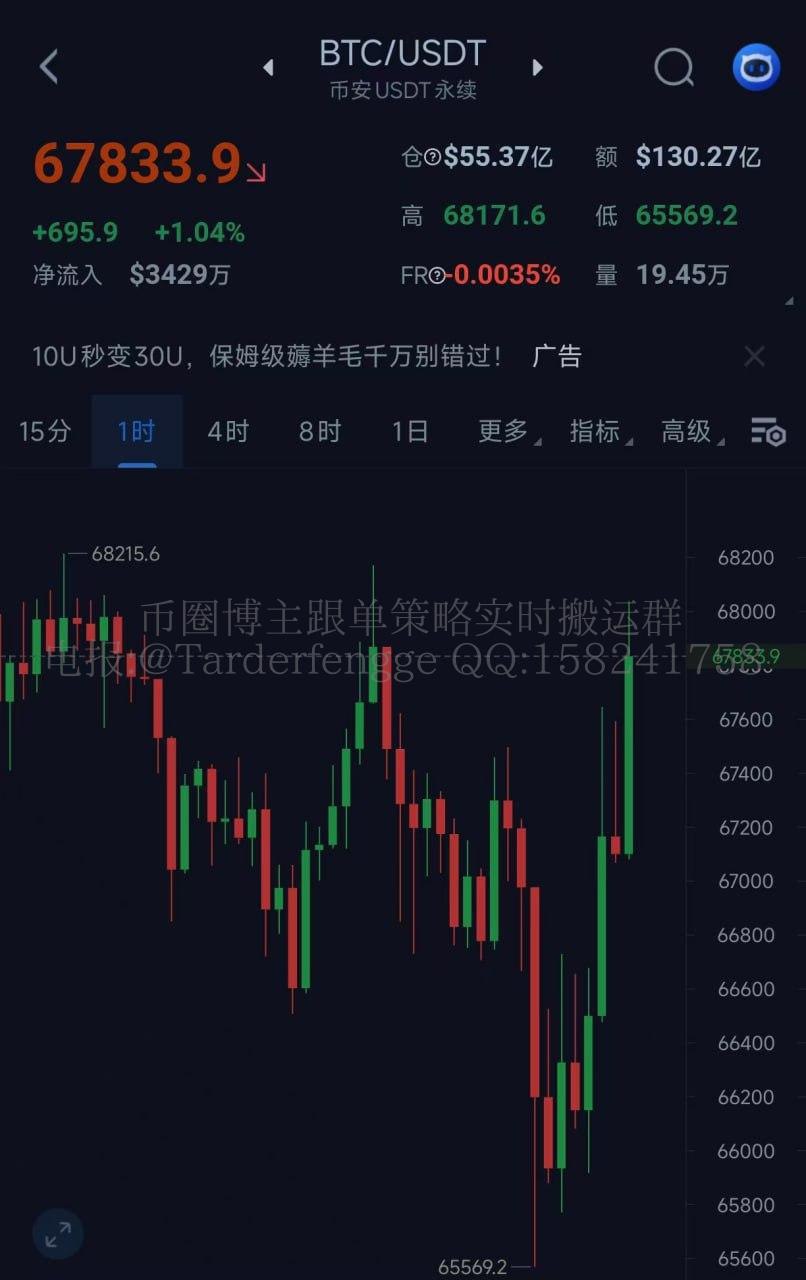806x1280 pixels.
Task: Go back using the top-left arrow
Action: [48, 67]
